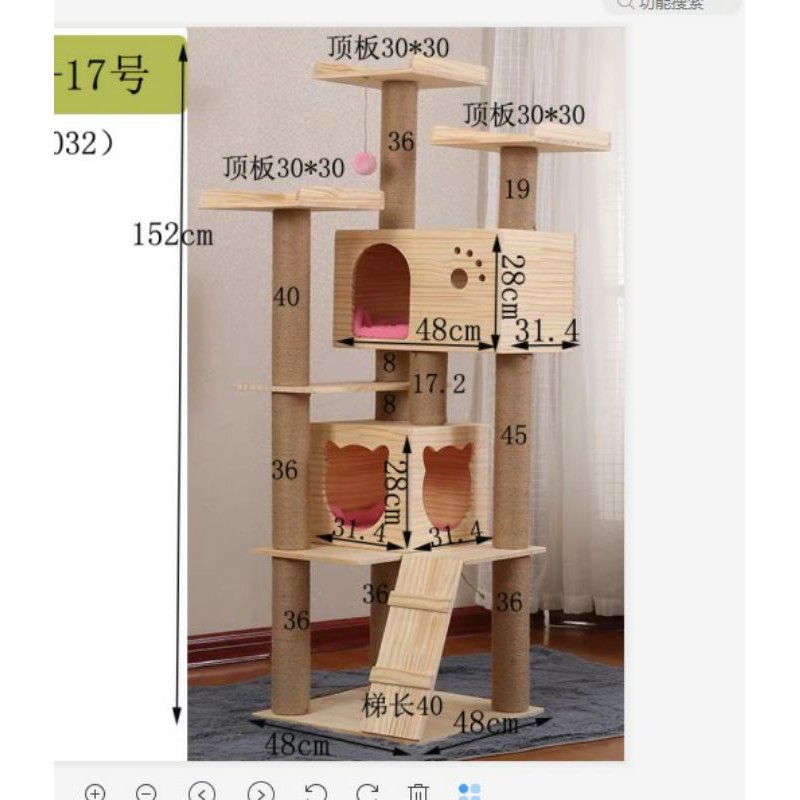Open the blue grid view icon
This screenshot has width=800, height=800.
click(469, 792)
